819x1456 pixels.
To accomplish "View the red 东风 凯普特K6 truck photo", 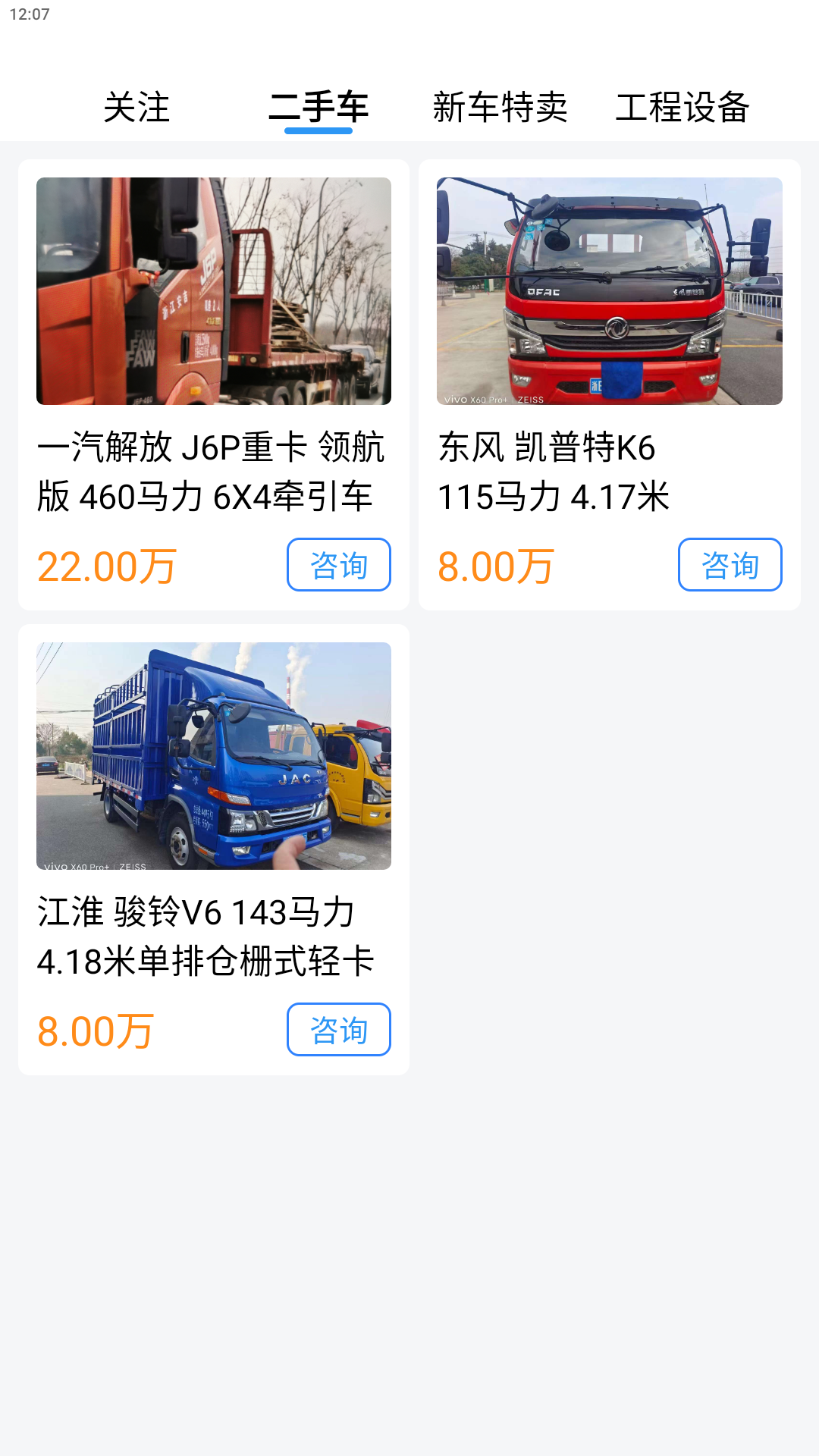I will point(607,290).
